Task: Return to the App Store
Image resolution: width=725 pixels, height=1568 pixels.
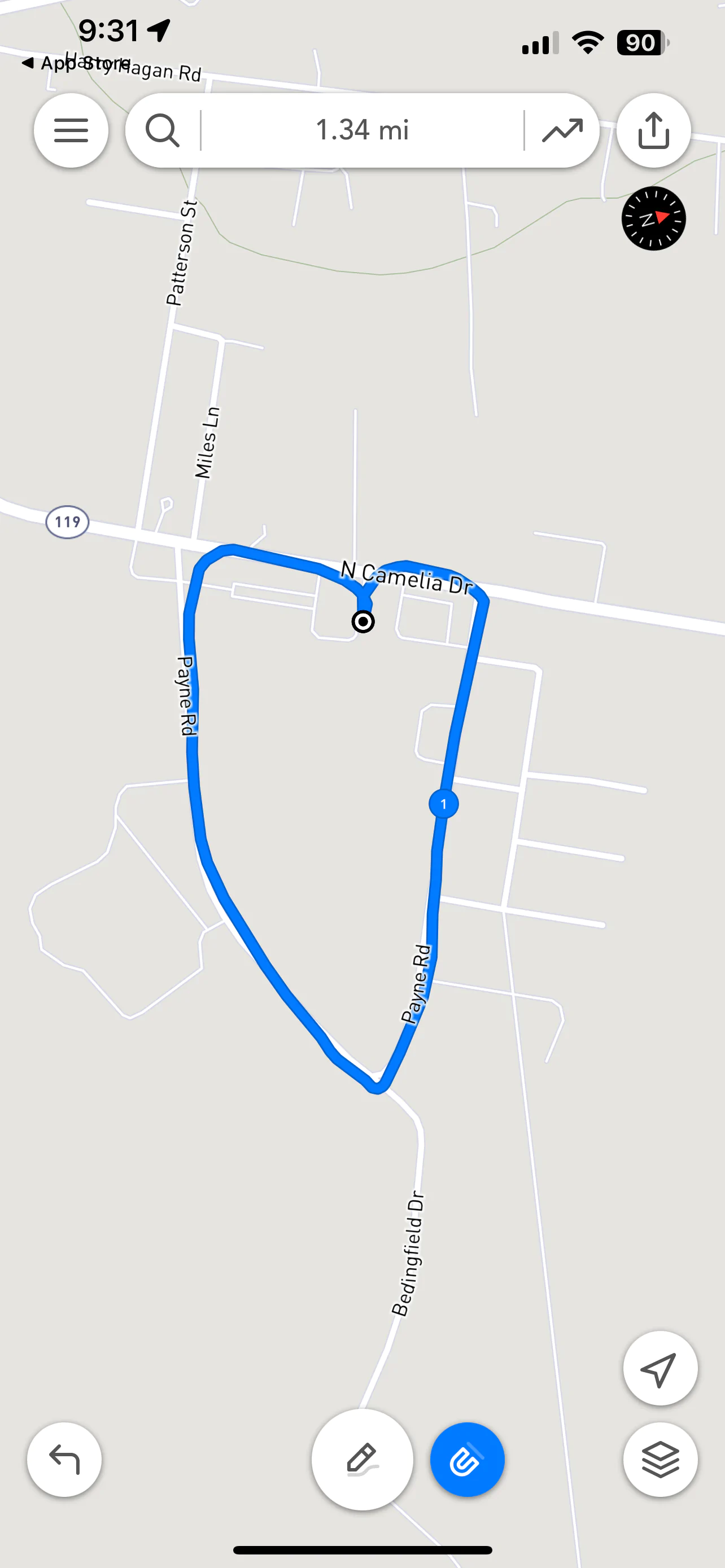Action: 76,63
